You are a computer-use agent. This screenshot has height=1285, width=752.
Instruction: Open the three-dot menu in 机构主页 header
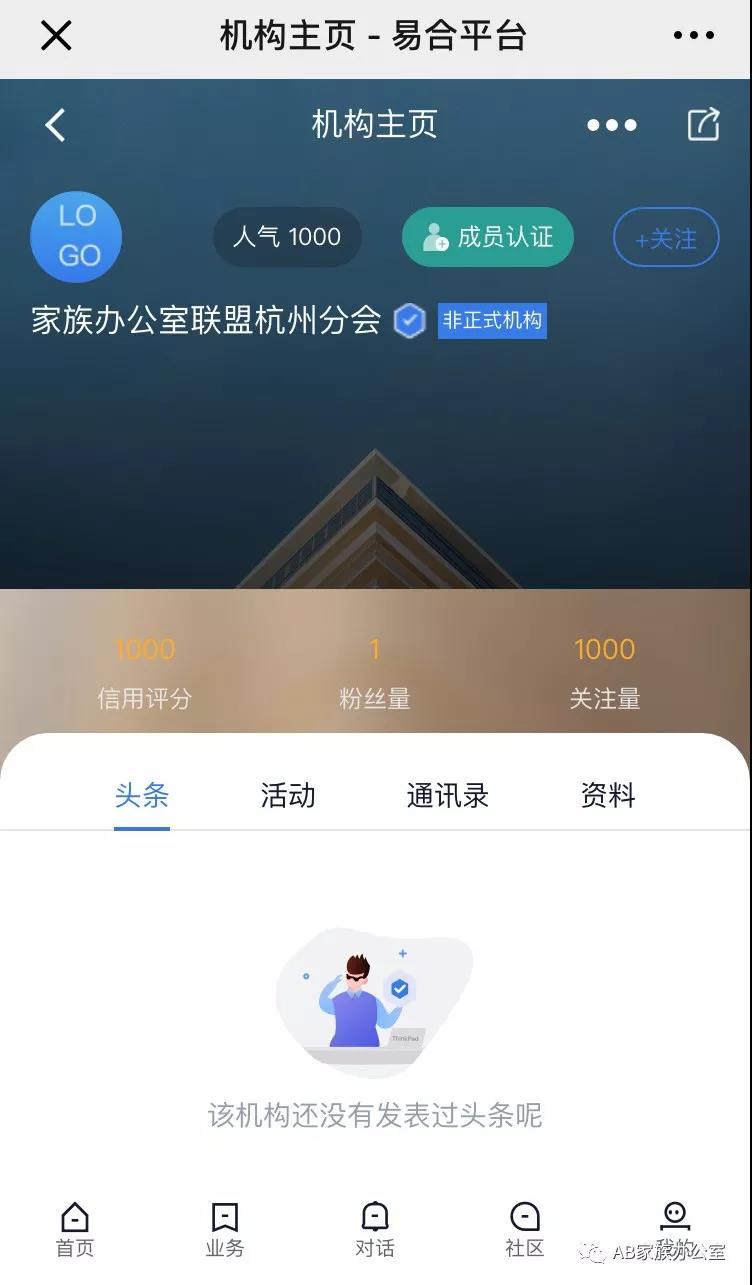611,125
